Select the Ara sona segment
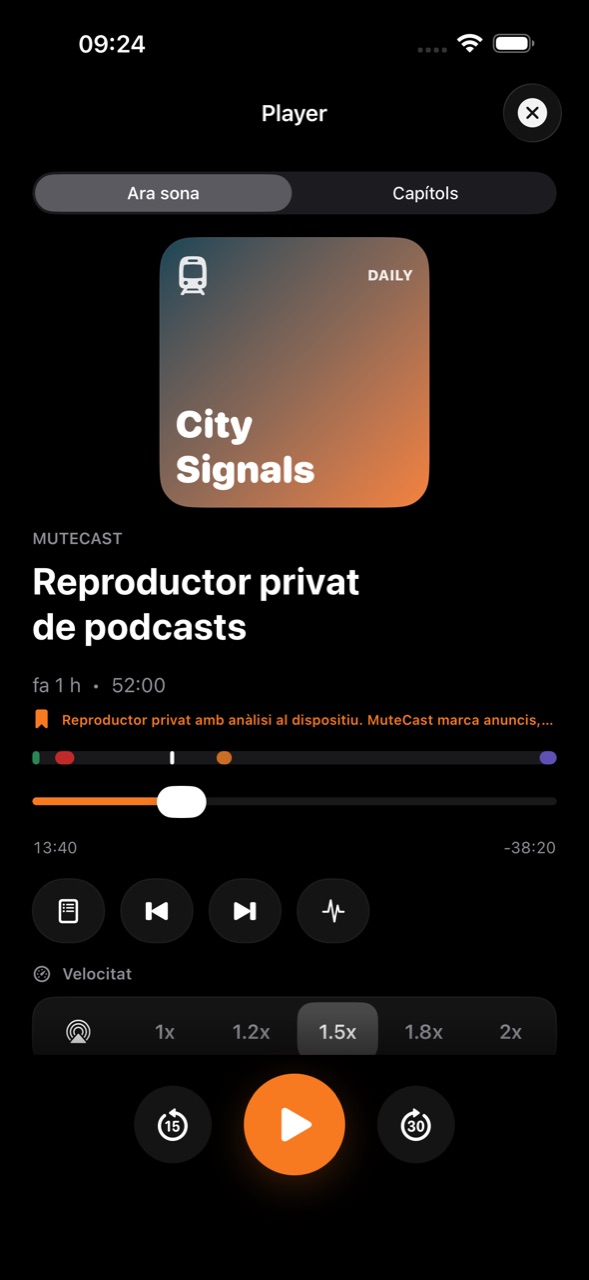This screenshot has width=589, height=1280. [x=163, y=193]
